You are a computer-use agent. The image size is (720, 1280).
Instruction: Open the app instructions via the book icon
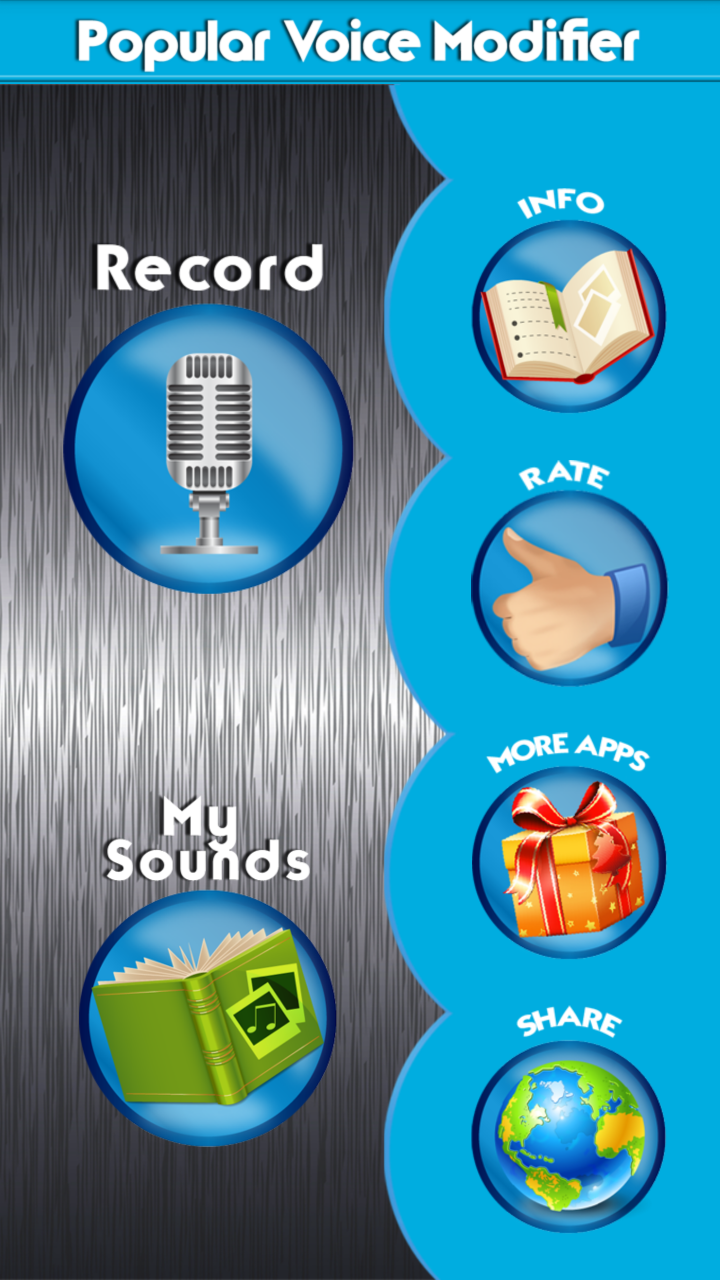566,313
